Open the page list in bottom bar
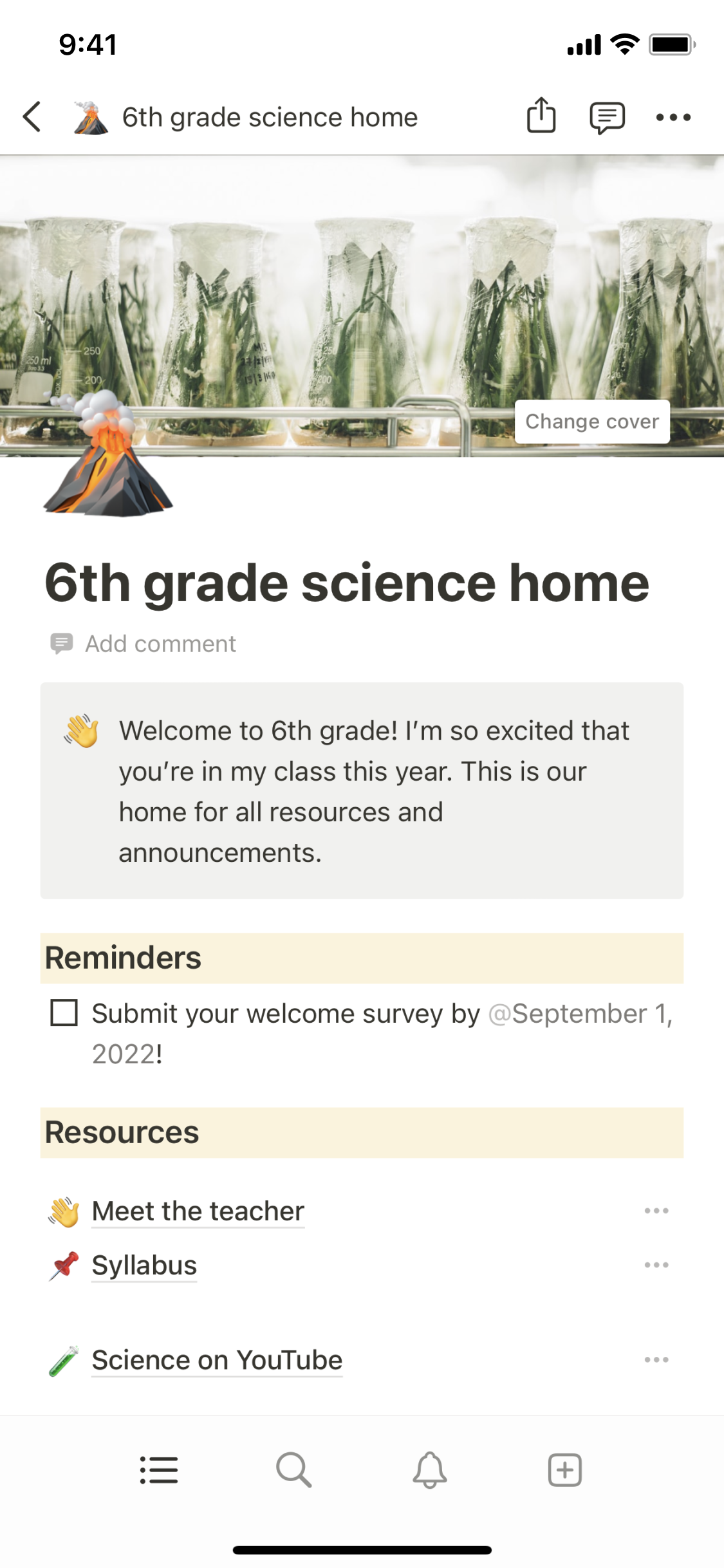 coord(159,1470)
